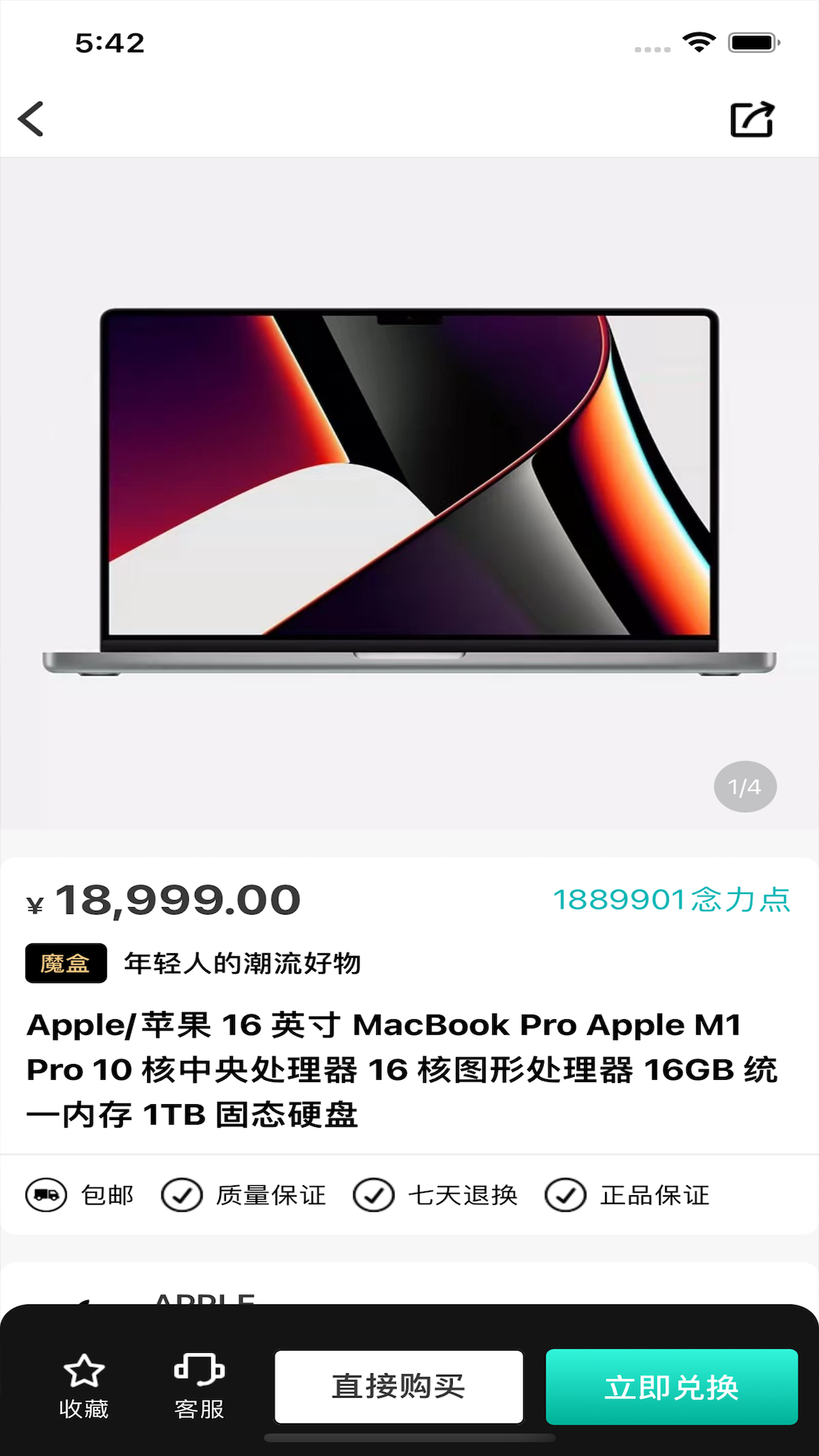
Task: Open the 1/4 image counter overlay
Action: coord(746,786)
